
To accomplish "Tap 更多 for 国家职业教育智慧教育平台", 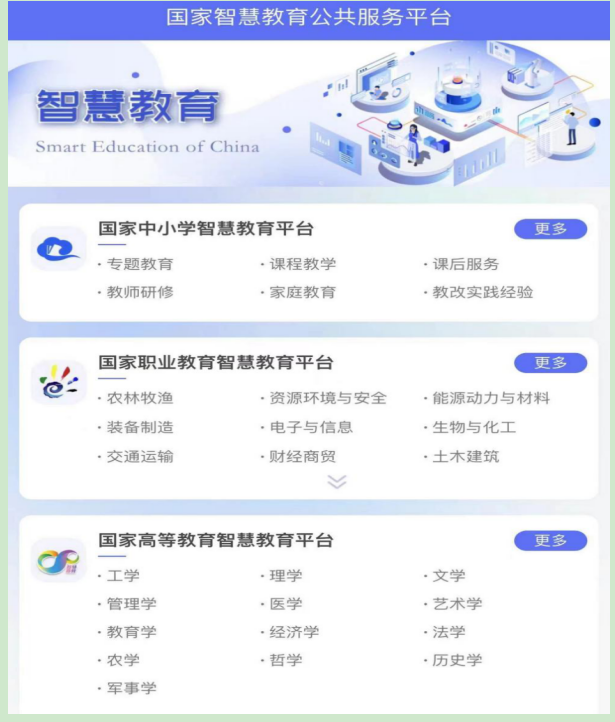I will click(x=550, y=363).
